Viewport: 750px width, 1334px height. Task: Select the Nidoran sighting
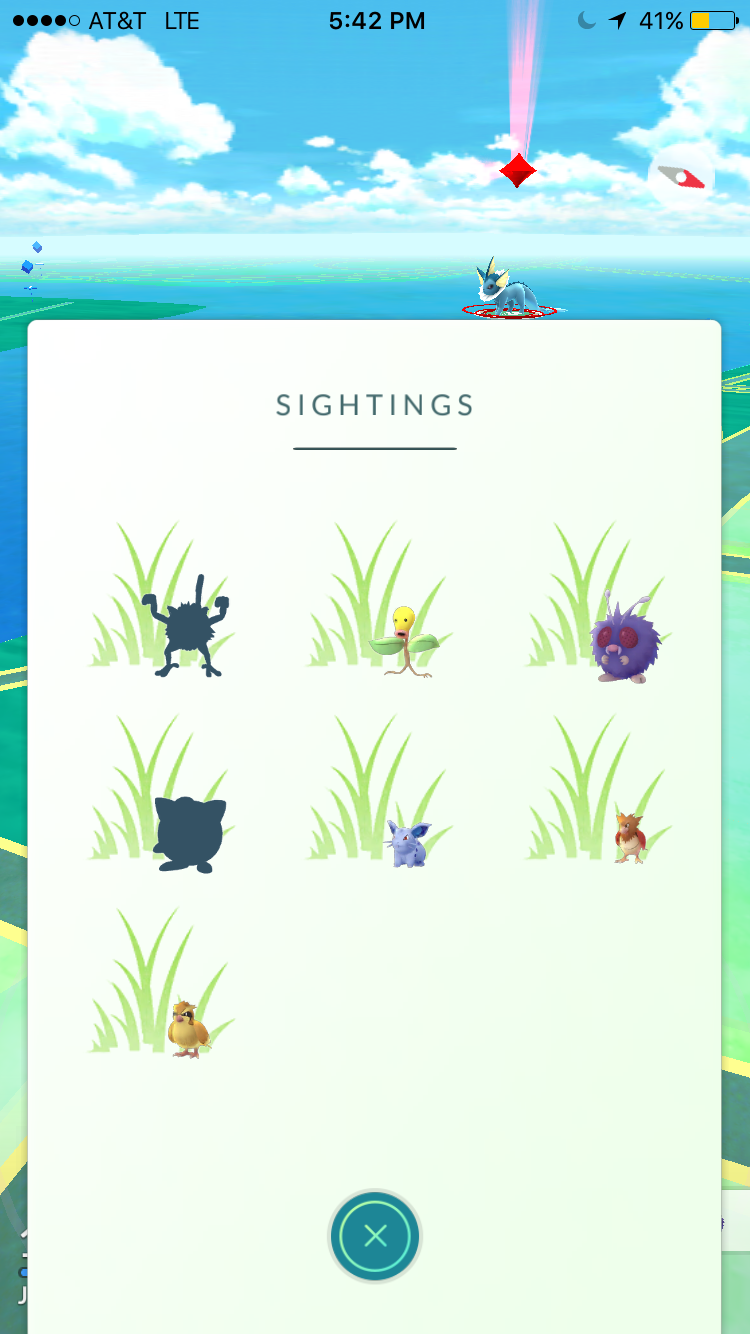point(408,842)
